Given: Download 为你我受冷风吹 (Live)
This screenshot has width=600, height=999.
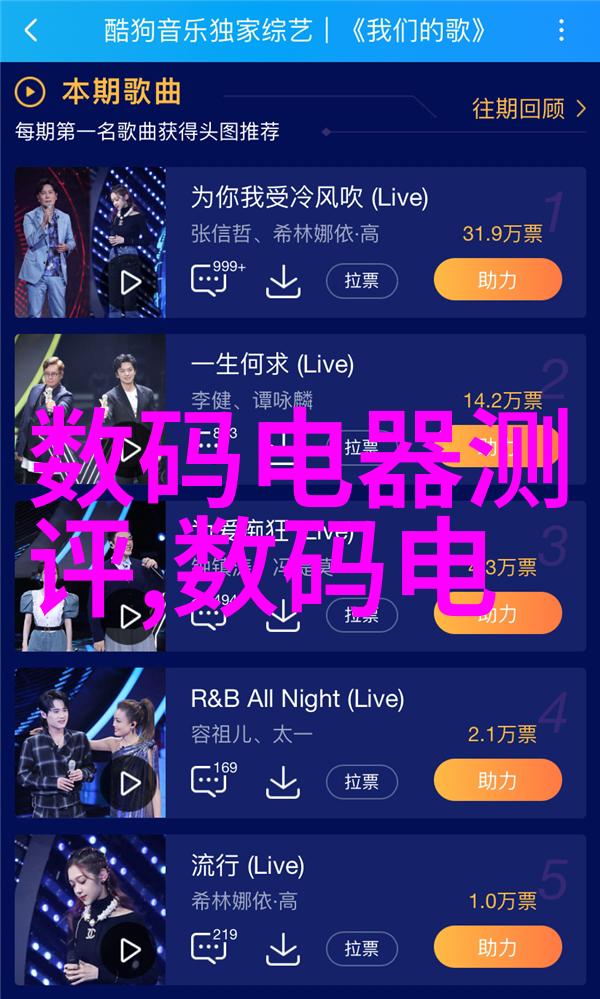Looking at the screenshot, I should (283, 281).
